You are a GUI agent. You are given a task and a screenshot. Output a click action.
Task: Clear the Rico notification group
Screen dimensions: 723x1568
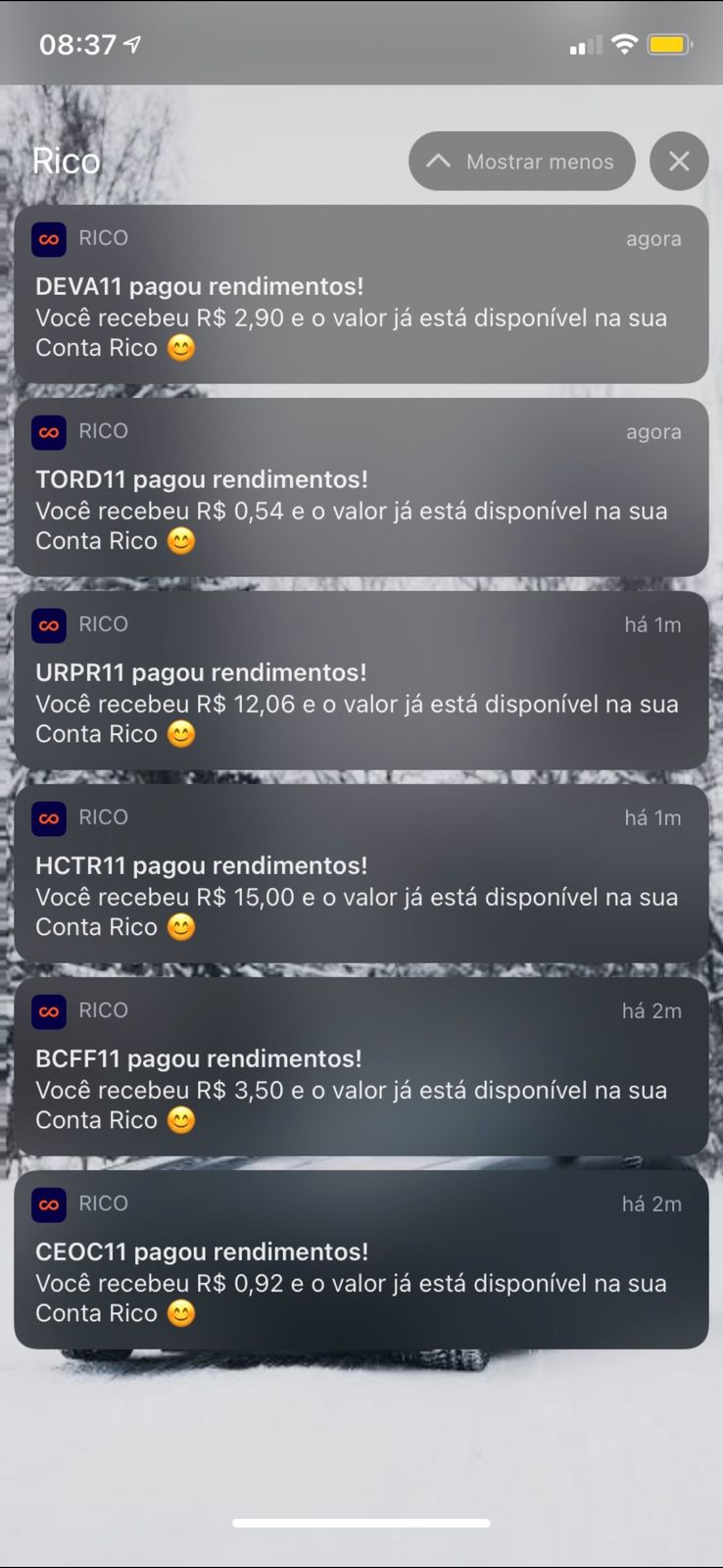pos(678,162)
